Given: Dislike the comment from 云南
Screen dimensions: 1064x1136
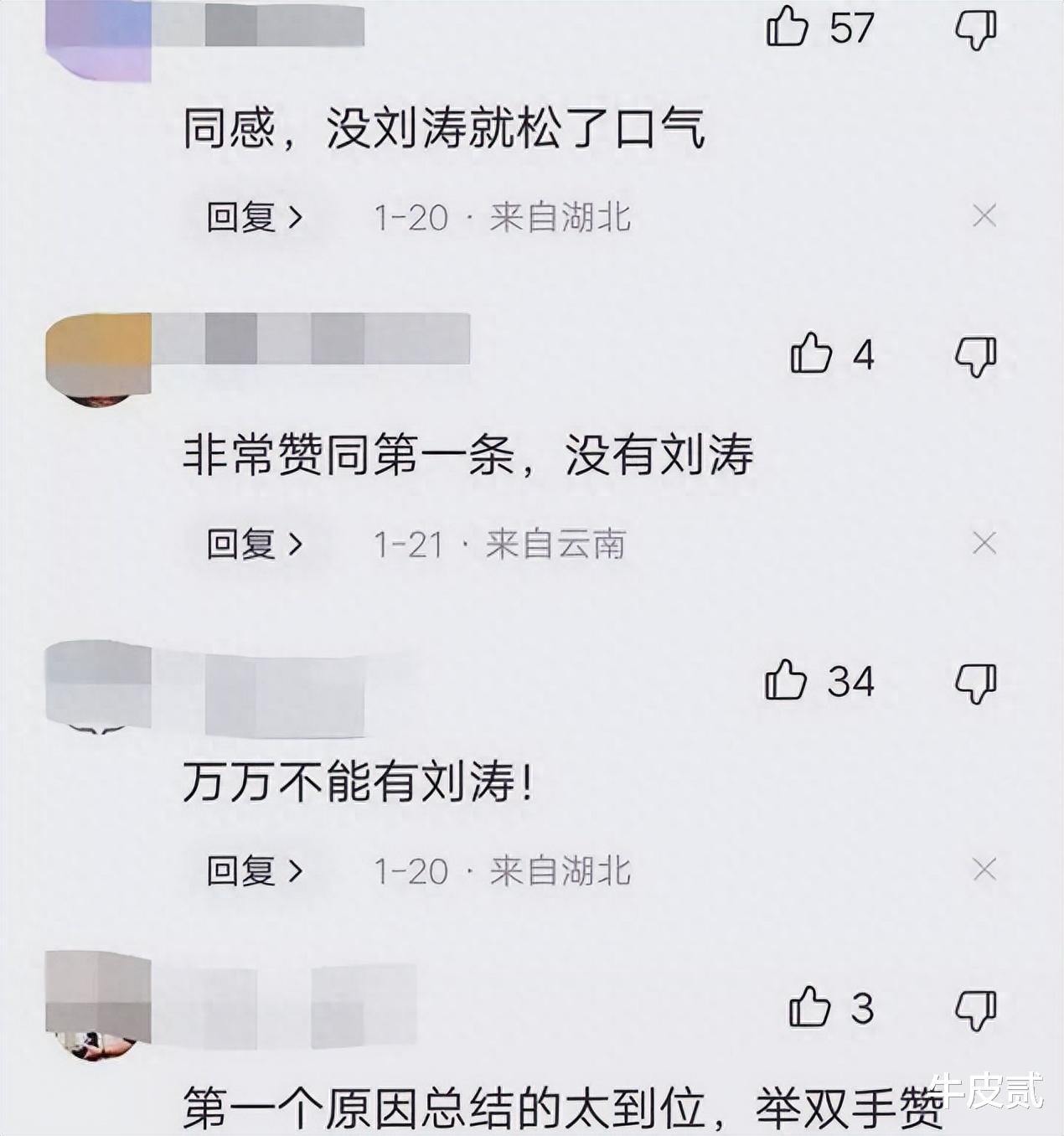Looking at the screenshot, I should pyautogui.click(x=975, y=355).
